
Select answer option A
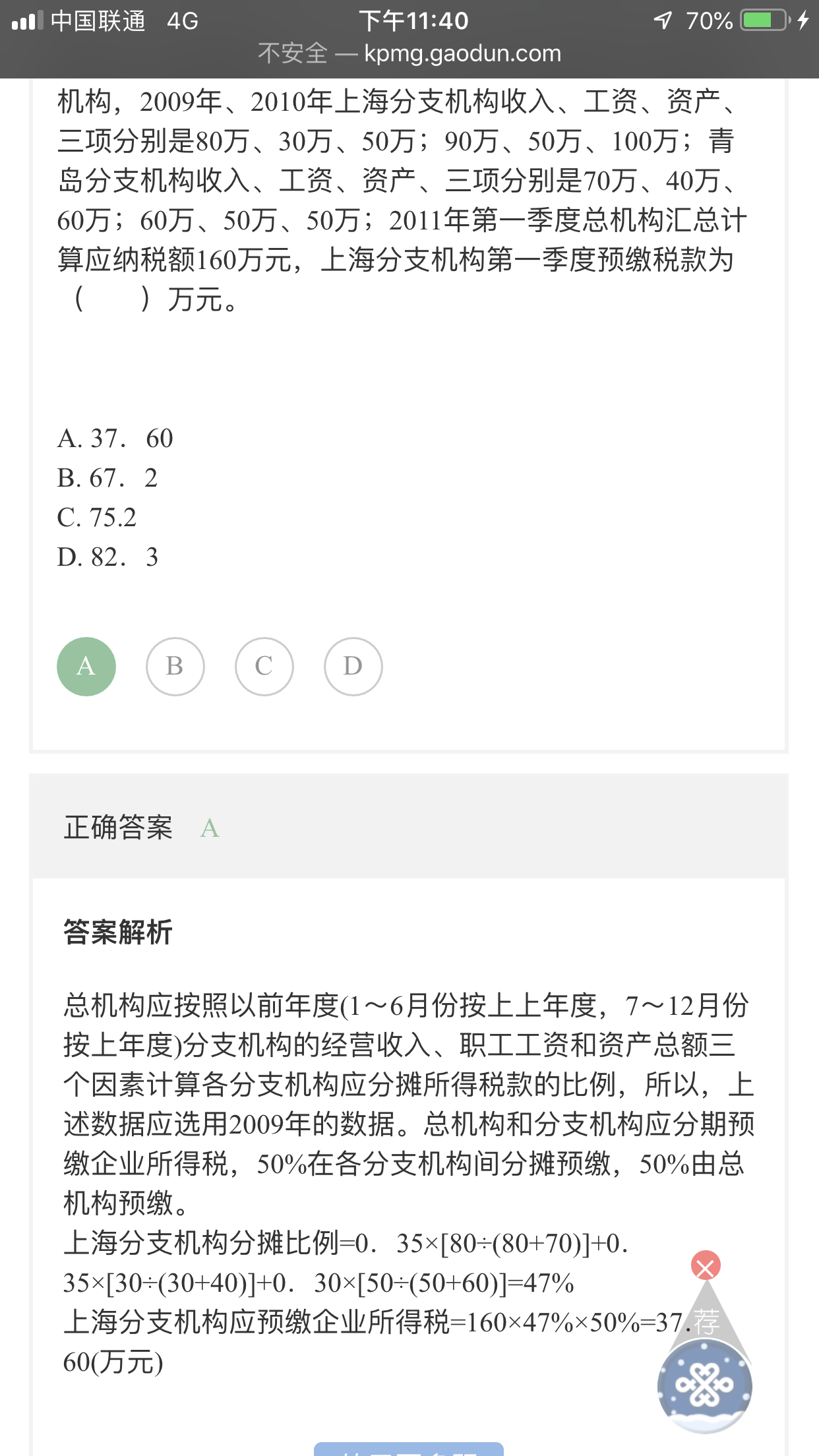86,666
